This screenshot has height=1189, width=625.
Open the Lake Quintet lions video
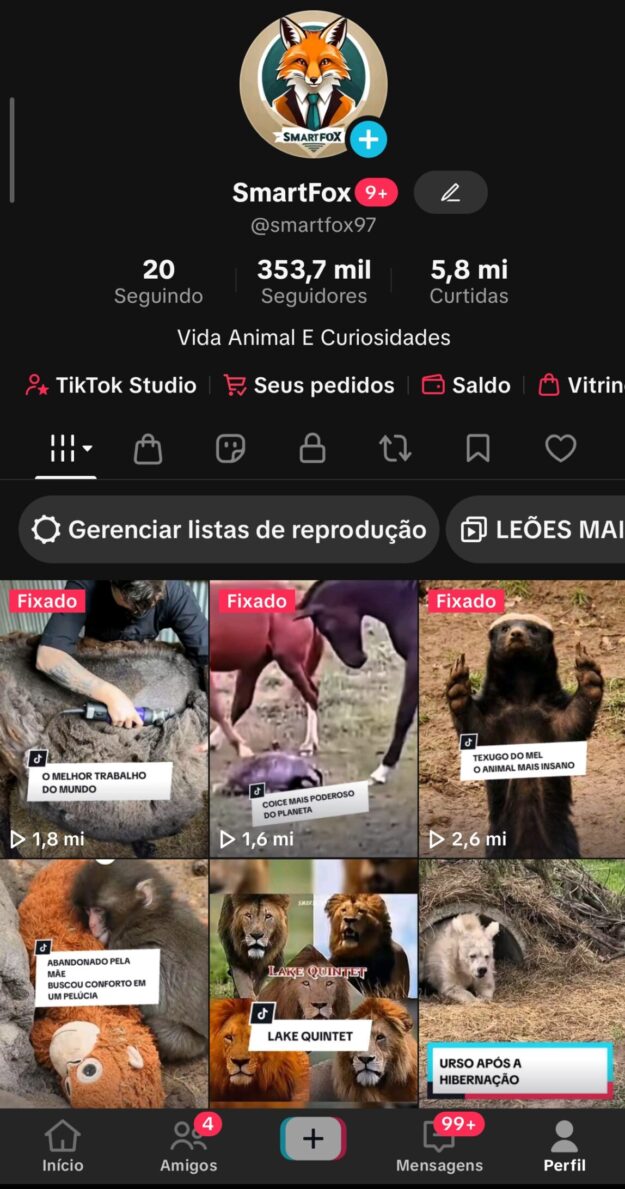click(312, 982)
